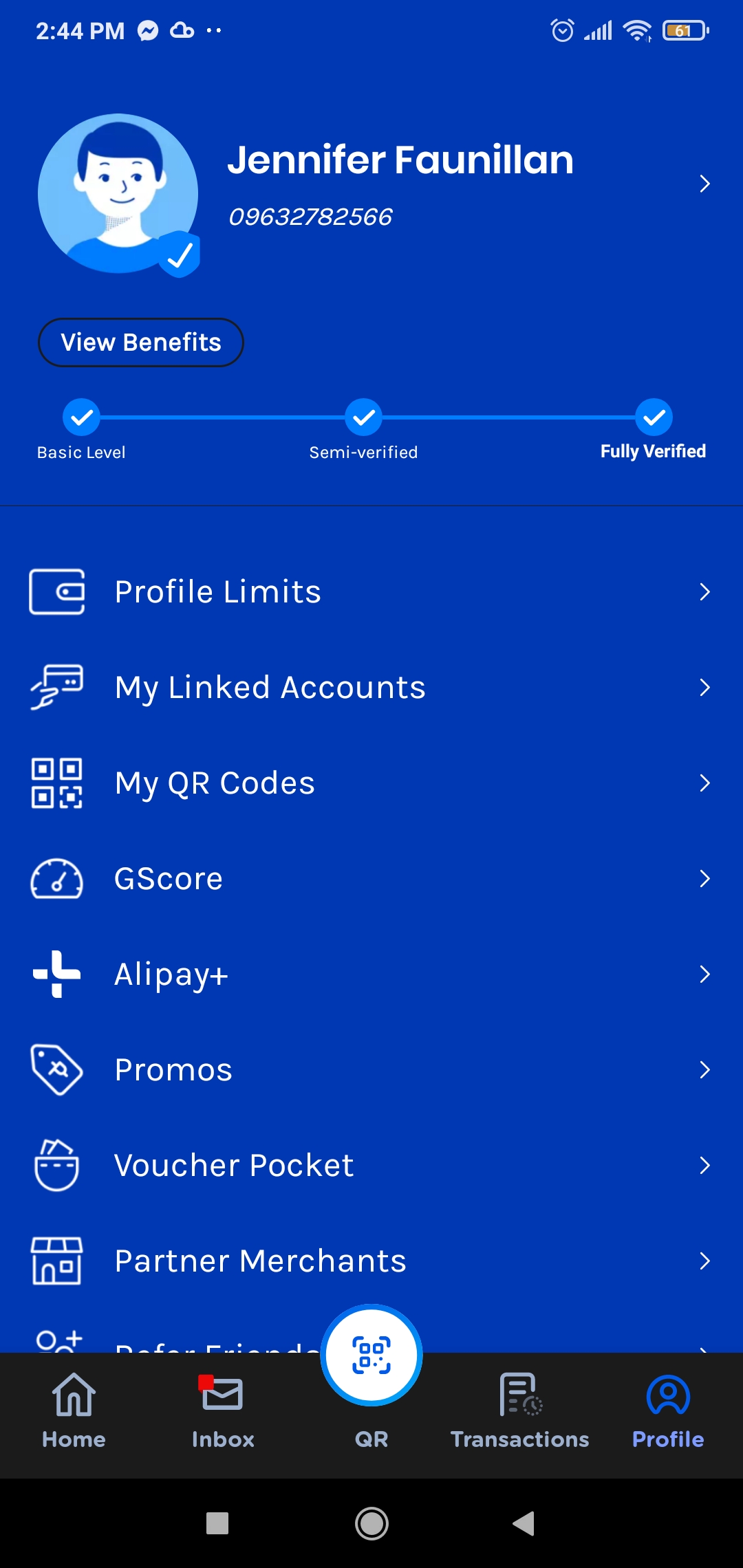Go back using the system back button
Screen dimensions: 743x1568
pos(524,1523)
